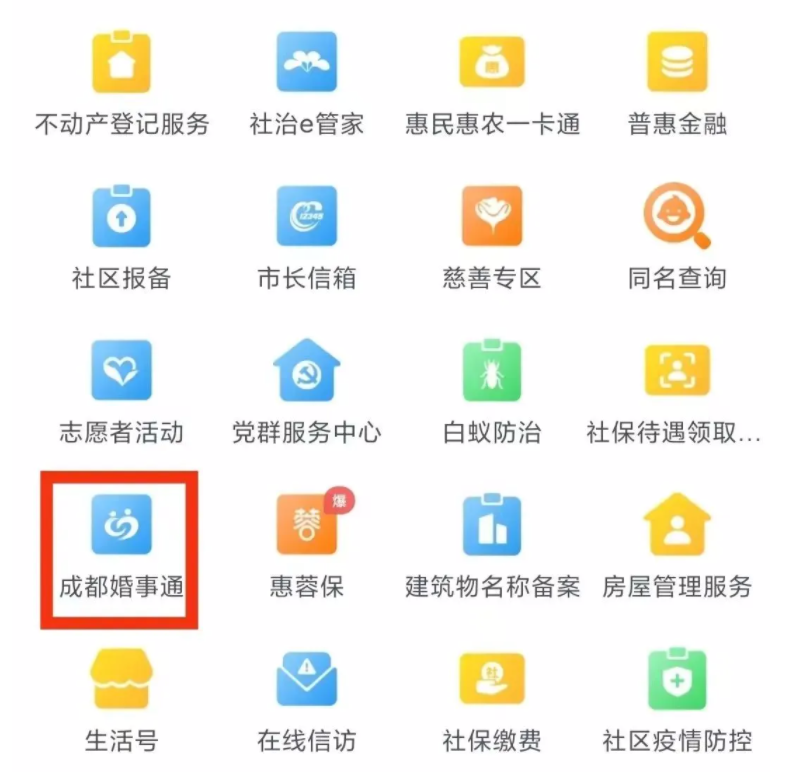Open 惠蓉保 insurance
Screen dimensions: 796x772
pyautogui.click(x=306, y=524)
